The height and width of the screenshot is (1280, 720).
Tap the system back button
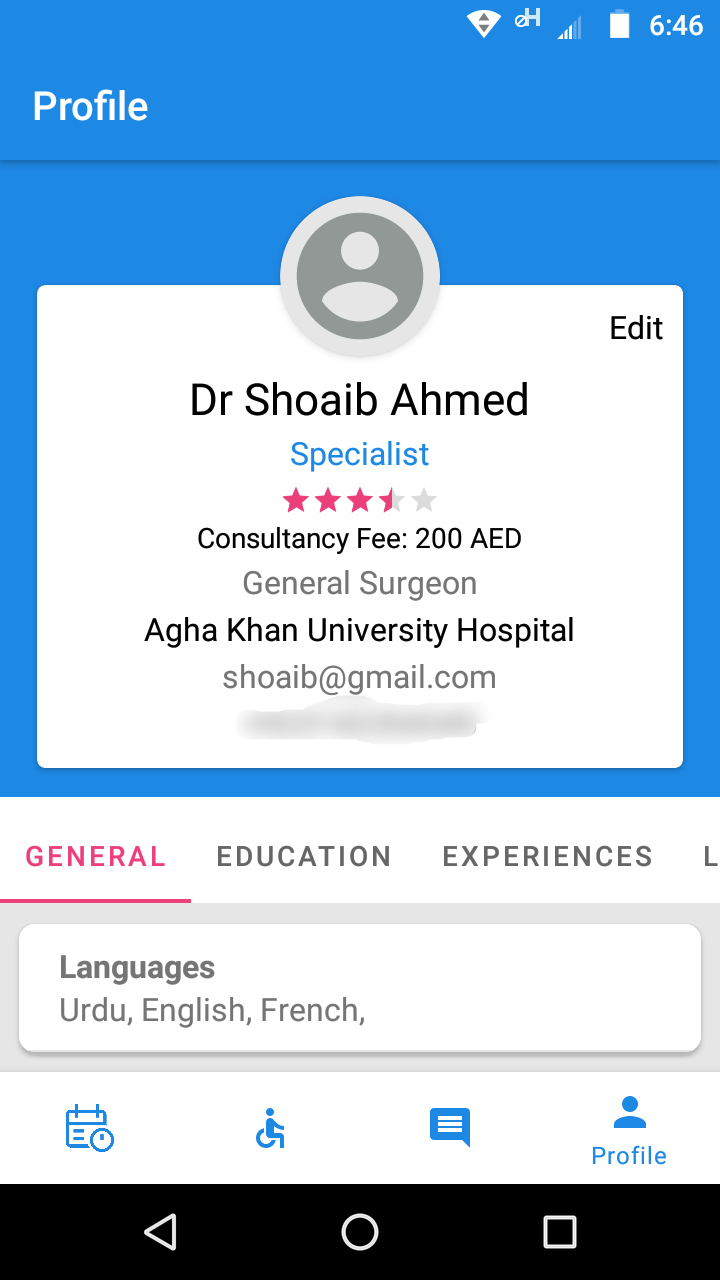point(160,1232)
